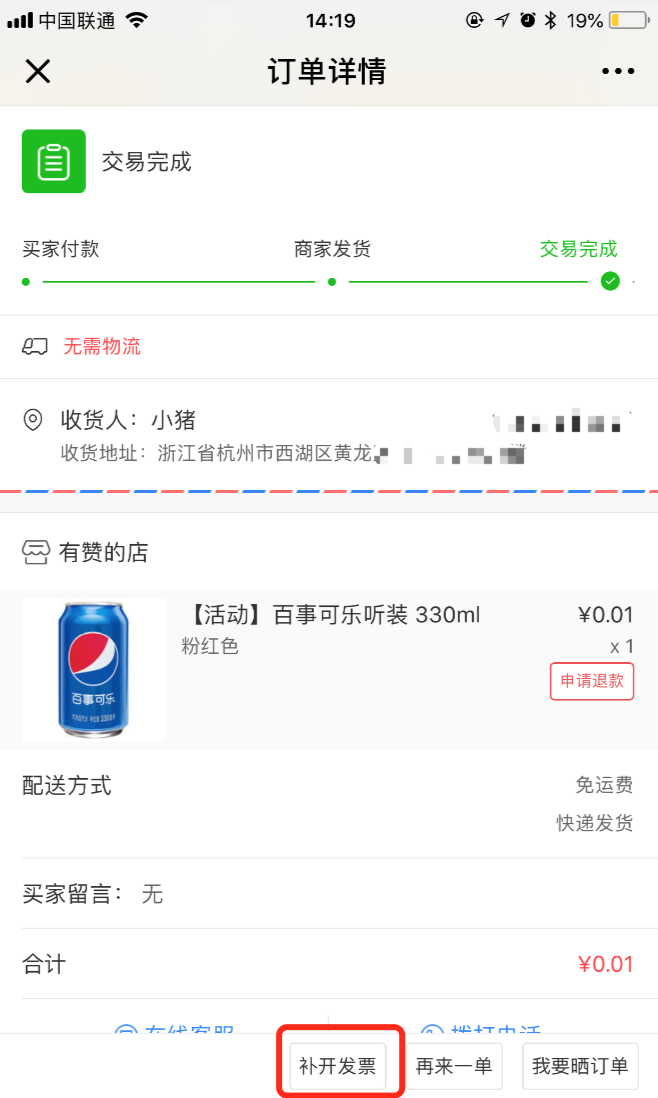Tap 申请退款 to request a refund
Screen dimensions: 658x1098
pyautogui.click(x=591, y=681)
